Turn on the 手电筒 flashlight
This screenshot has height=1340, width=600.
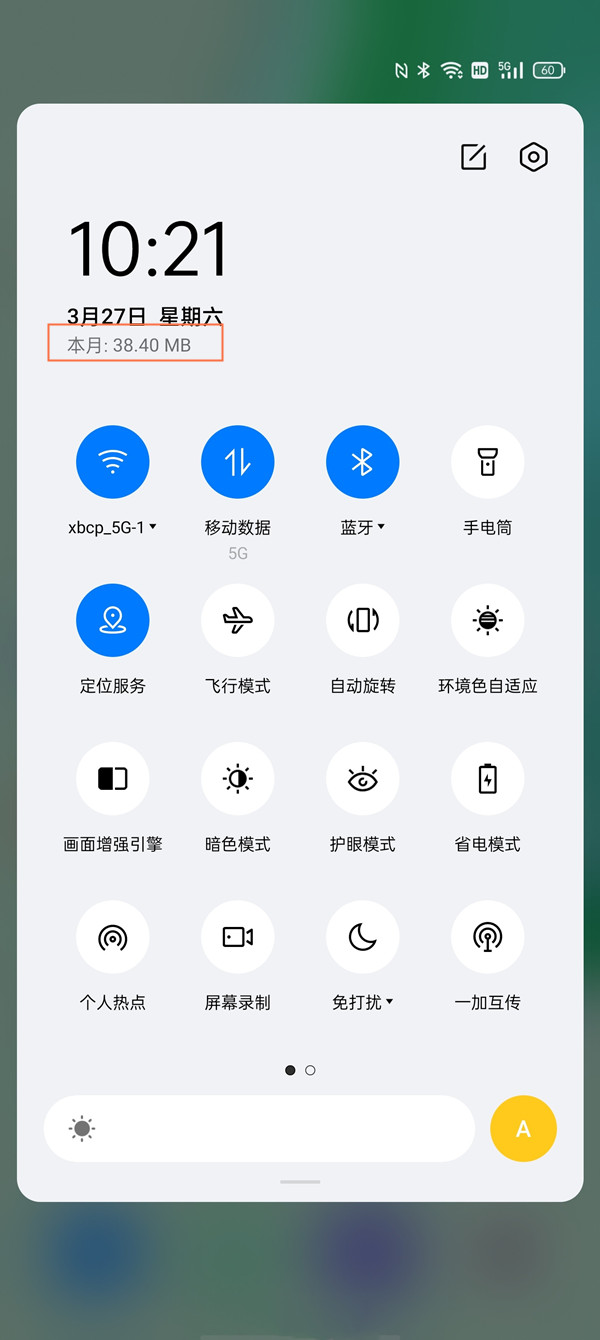click(x=488, y=462)
